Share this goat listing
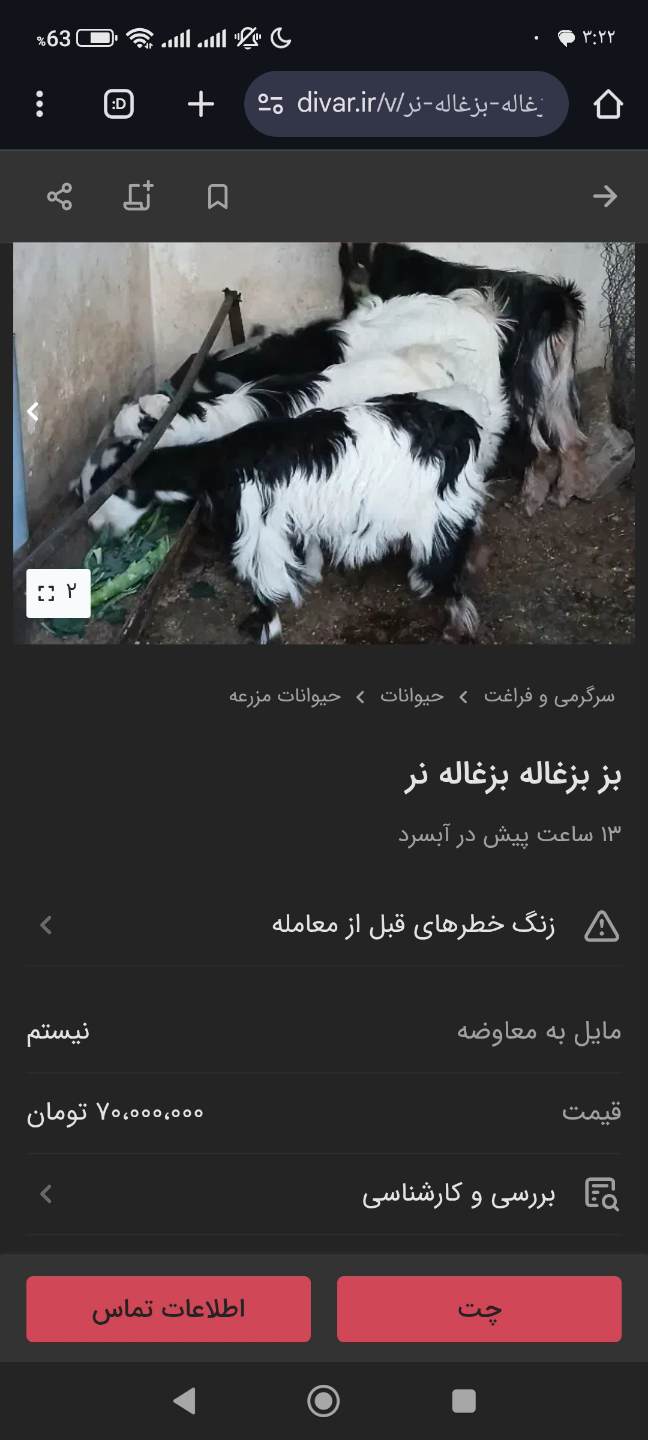 (x=60, y=197)
